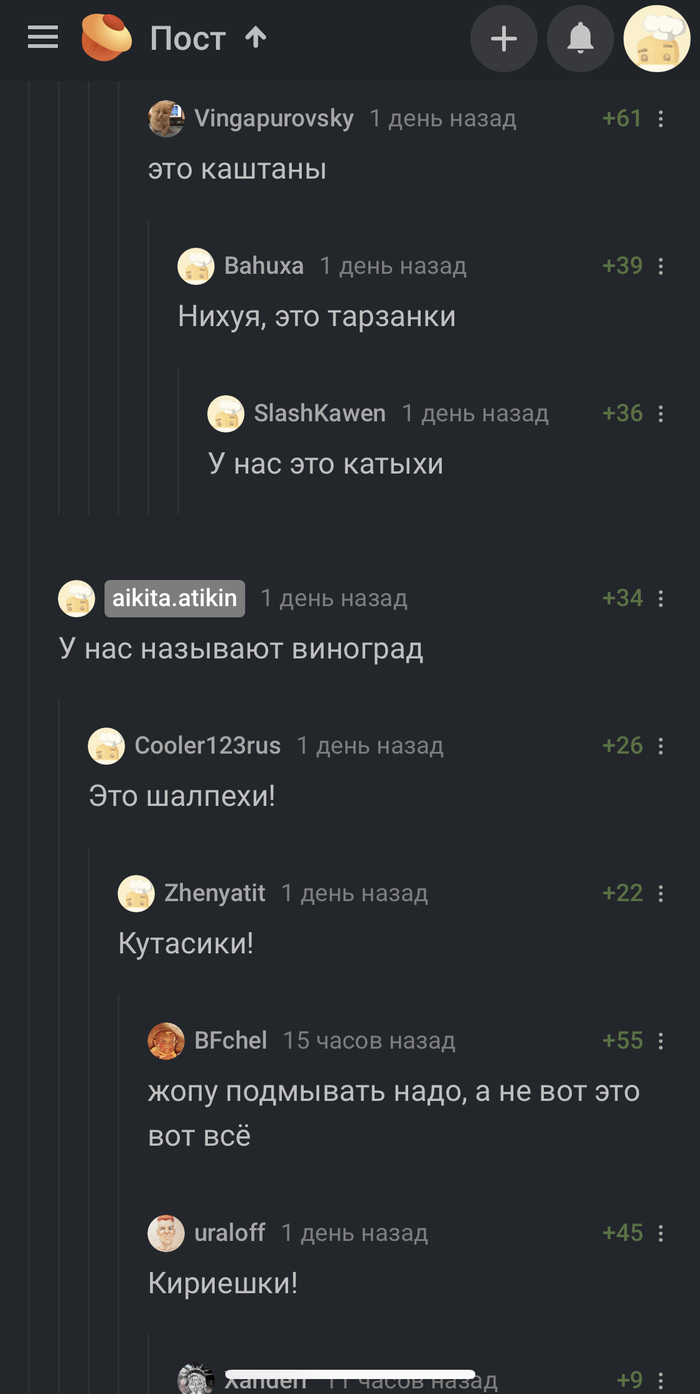The height and width of the screenshot is (1394, 700).
Task: Show the options menu for Cooler123rus's comment
Action: coord(661,746)
